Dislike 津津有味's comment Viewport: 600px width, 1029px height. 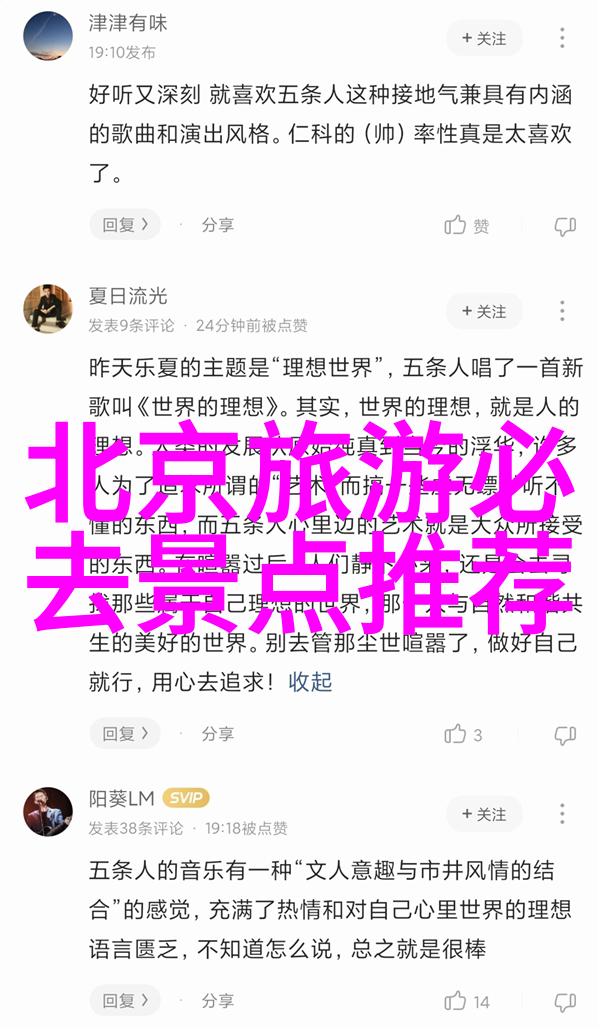point(566,226)
